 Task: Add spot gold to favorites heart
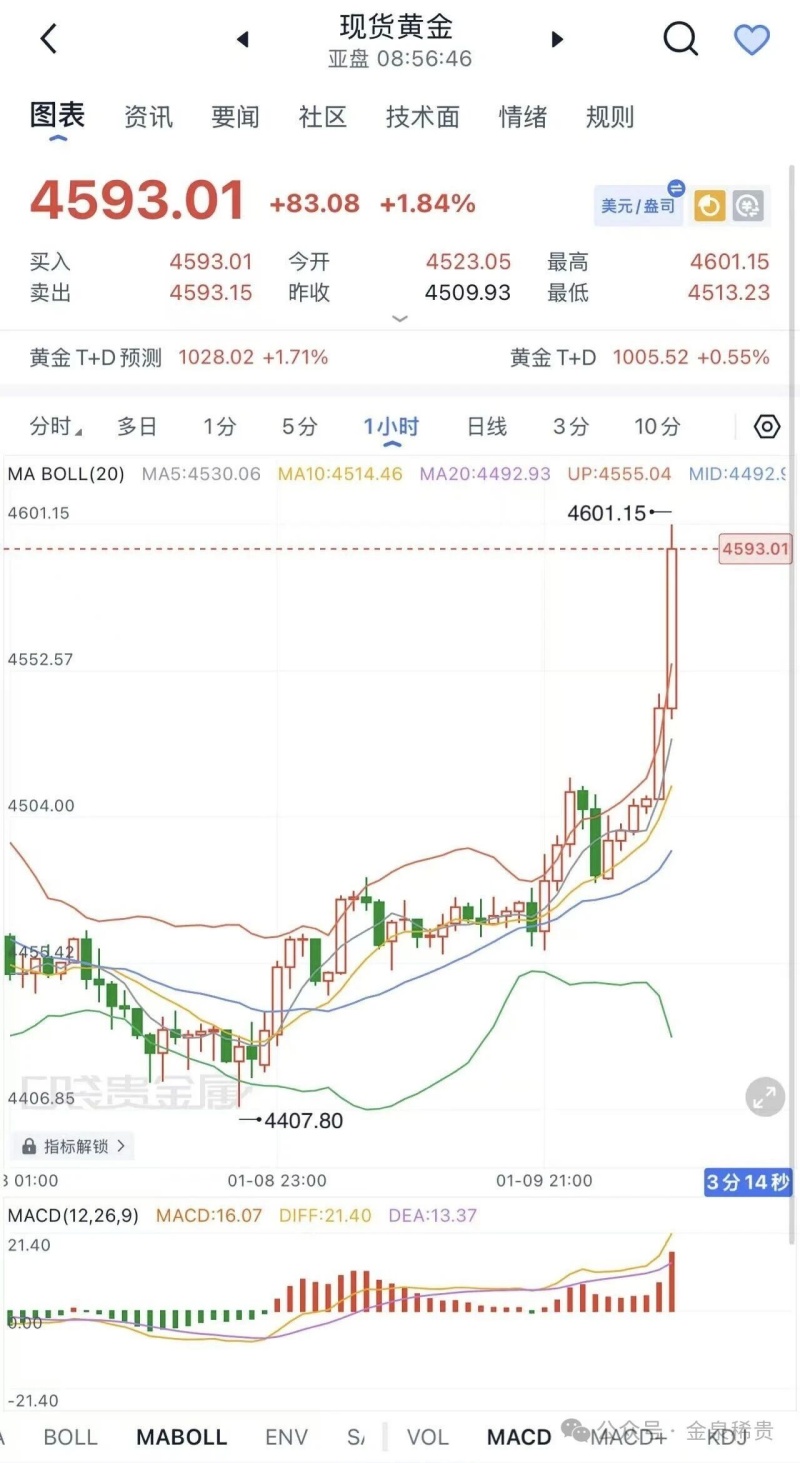(751, 40)
